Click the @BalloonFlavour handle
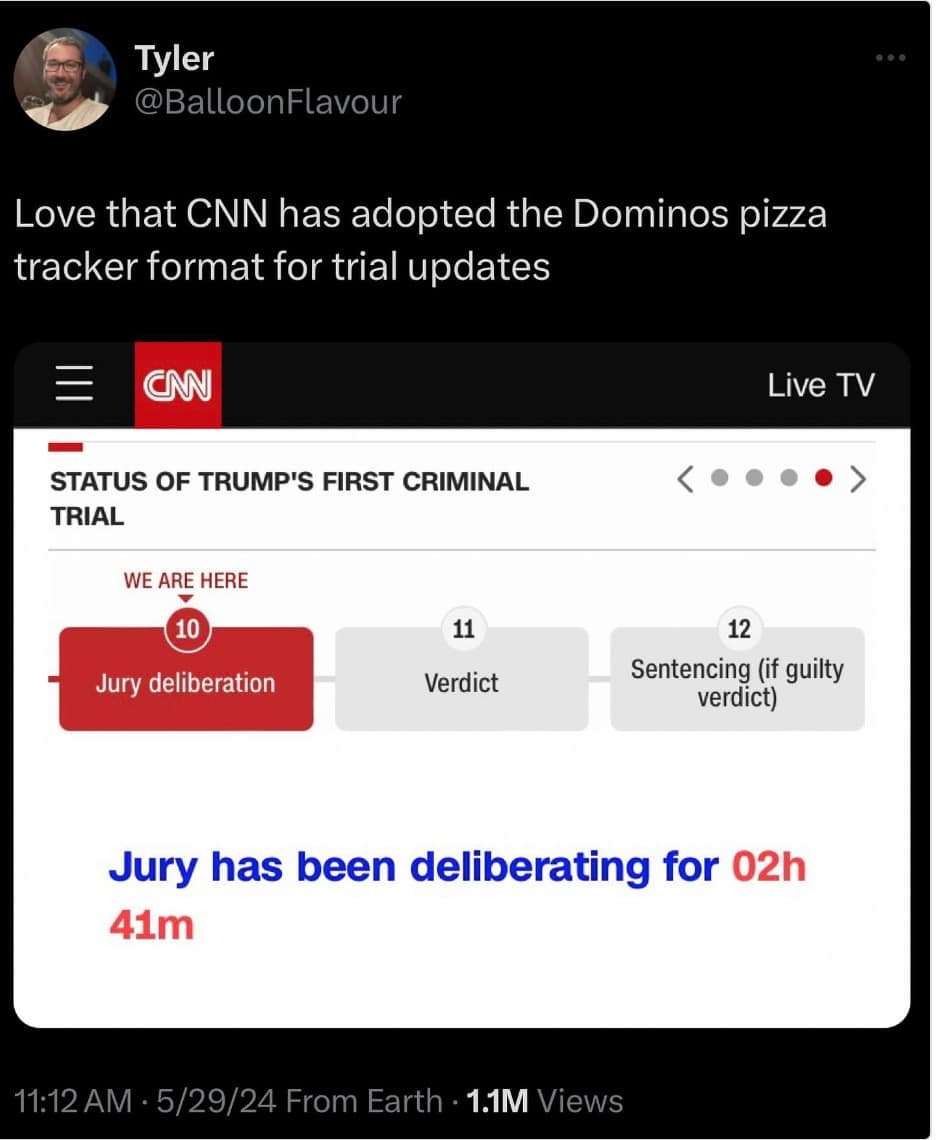936x1140 pixels. (x=268, y=101)
